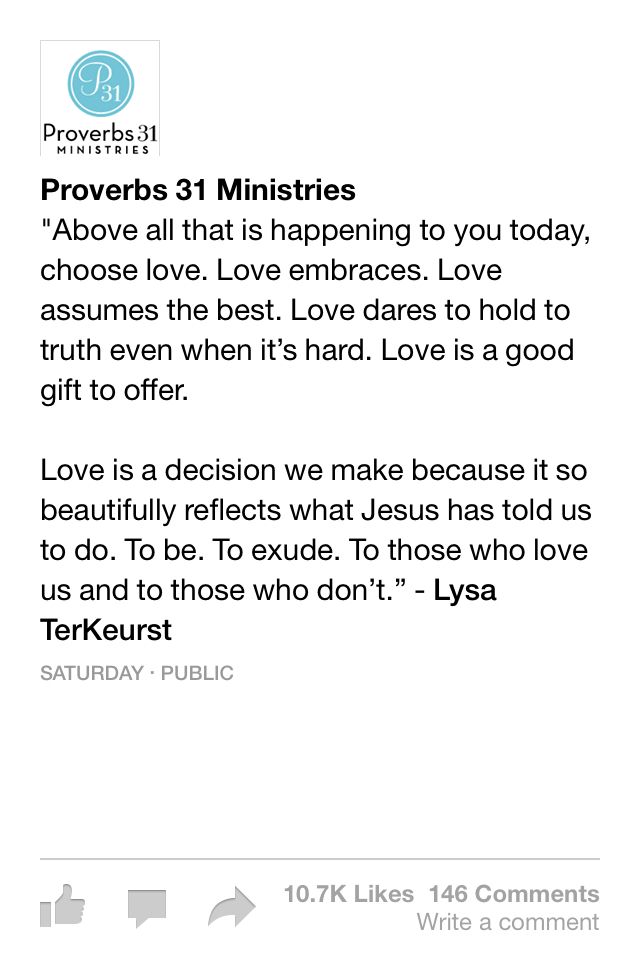This screenshot has width=640, height=960.
Task: Tap Write a comment
Action: [508, 922]
